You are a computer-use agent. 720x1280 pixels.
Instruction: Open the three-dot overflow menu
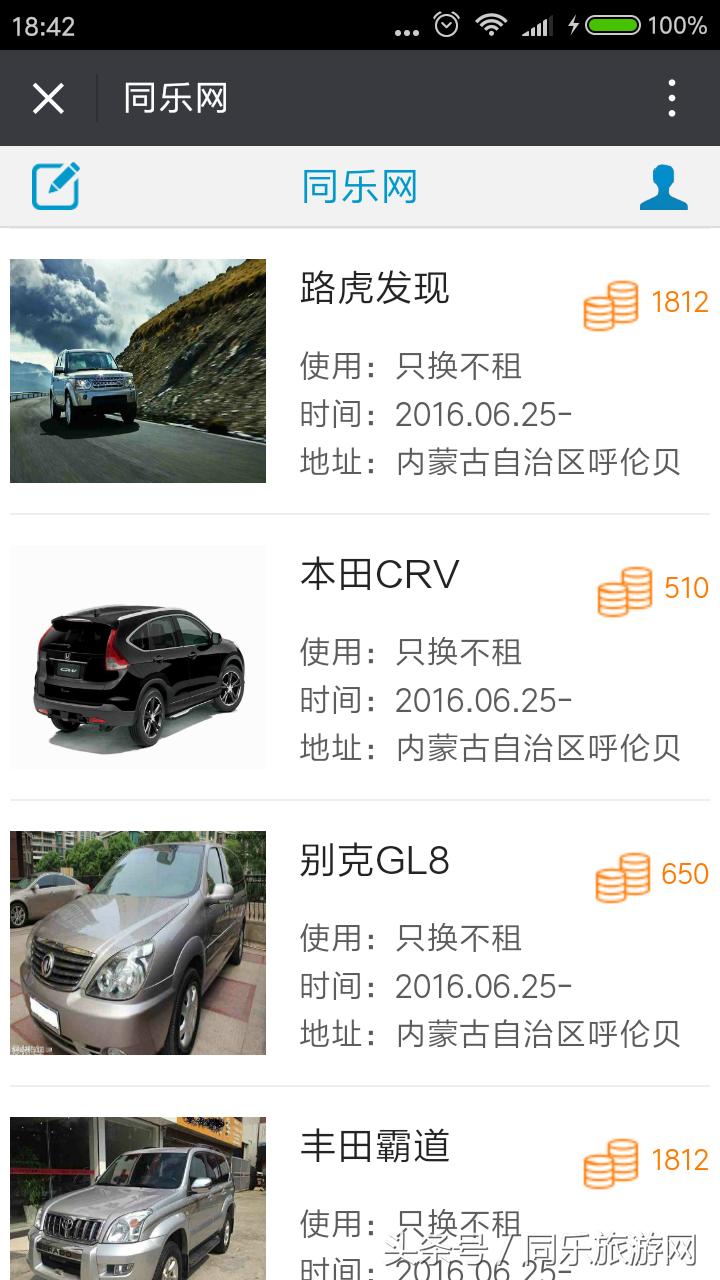[673, 97]
